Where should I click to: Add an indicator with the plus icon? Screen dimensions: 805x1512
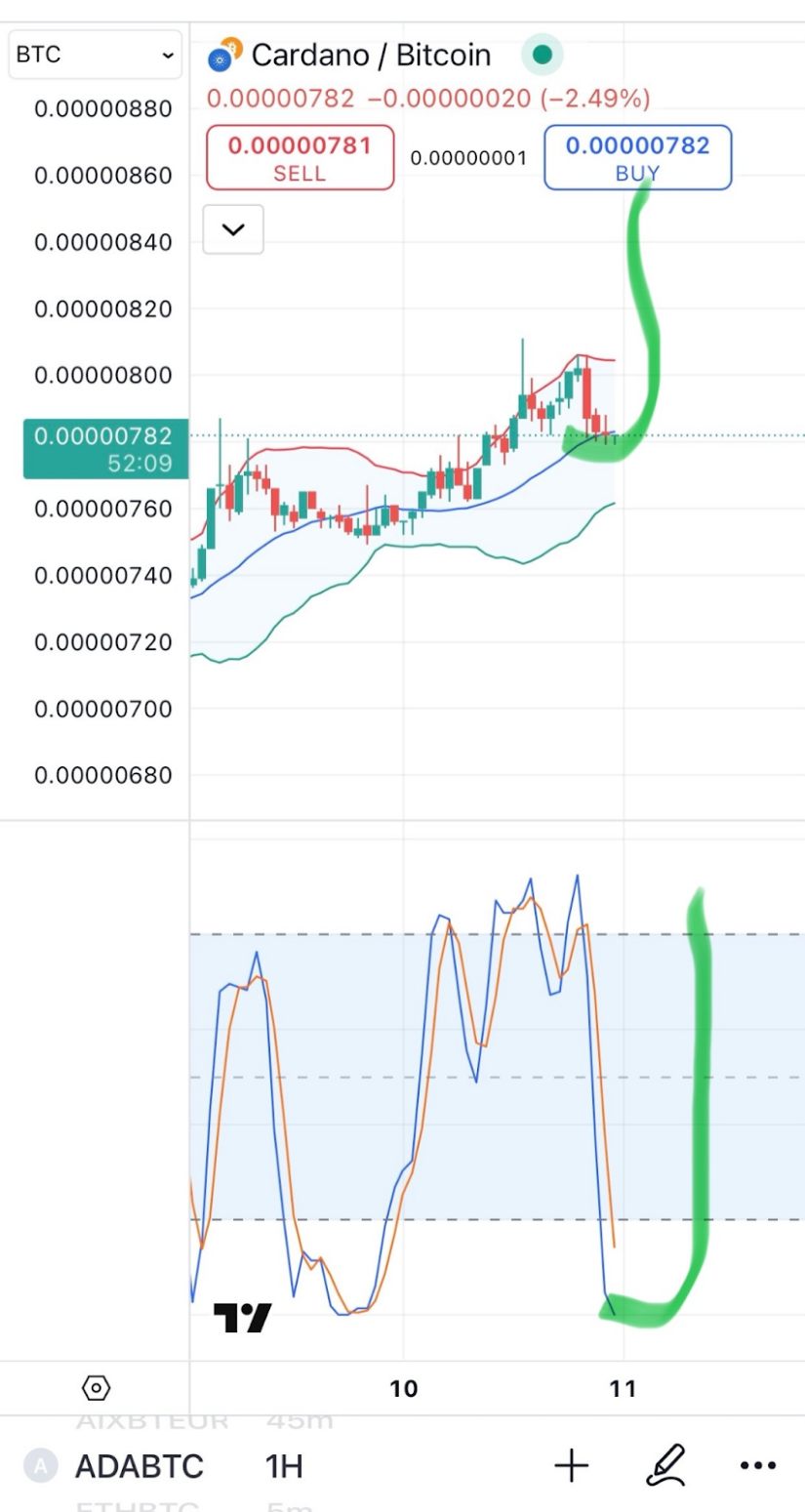(x=572, y=1465)
